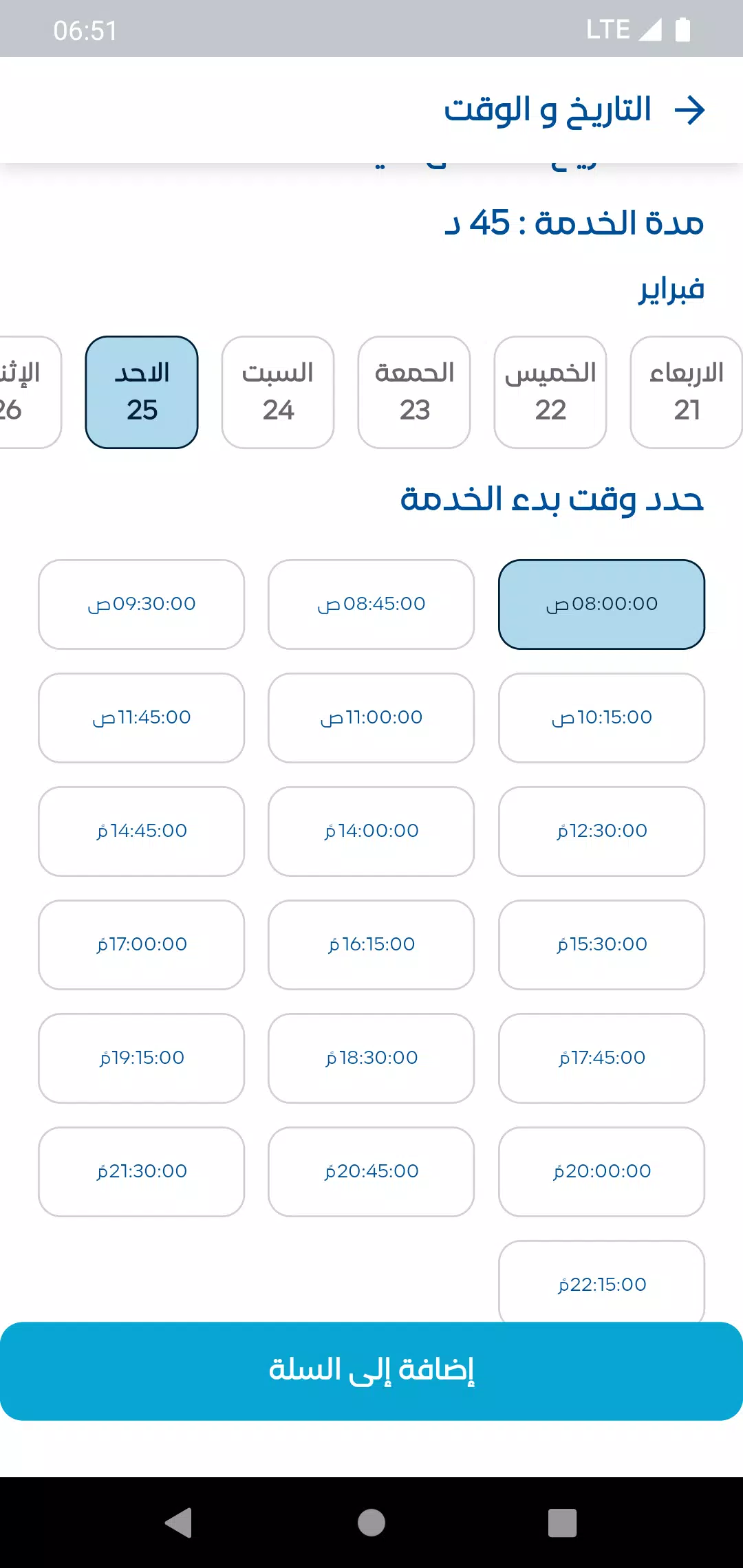Select the 22:15:00 PM slot
This screenshot has height=1568, width=743.
click(x=602, y=1282)
